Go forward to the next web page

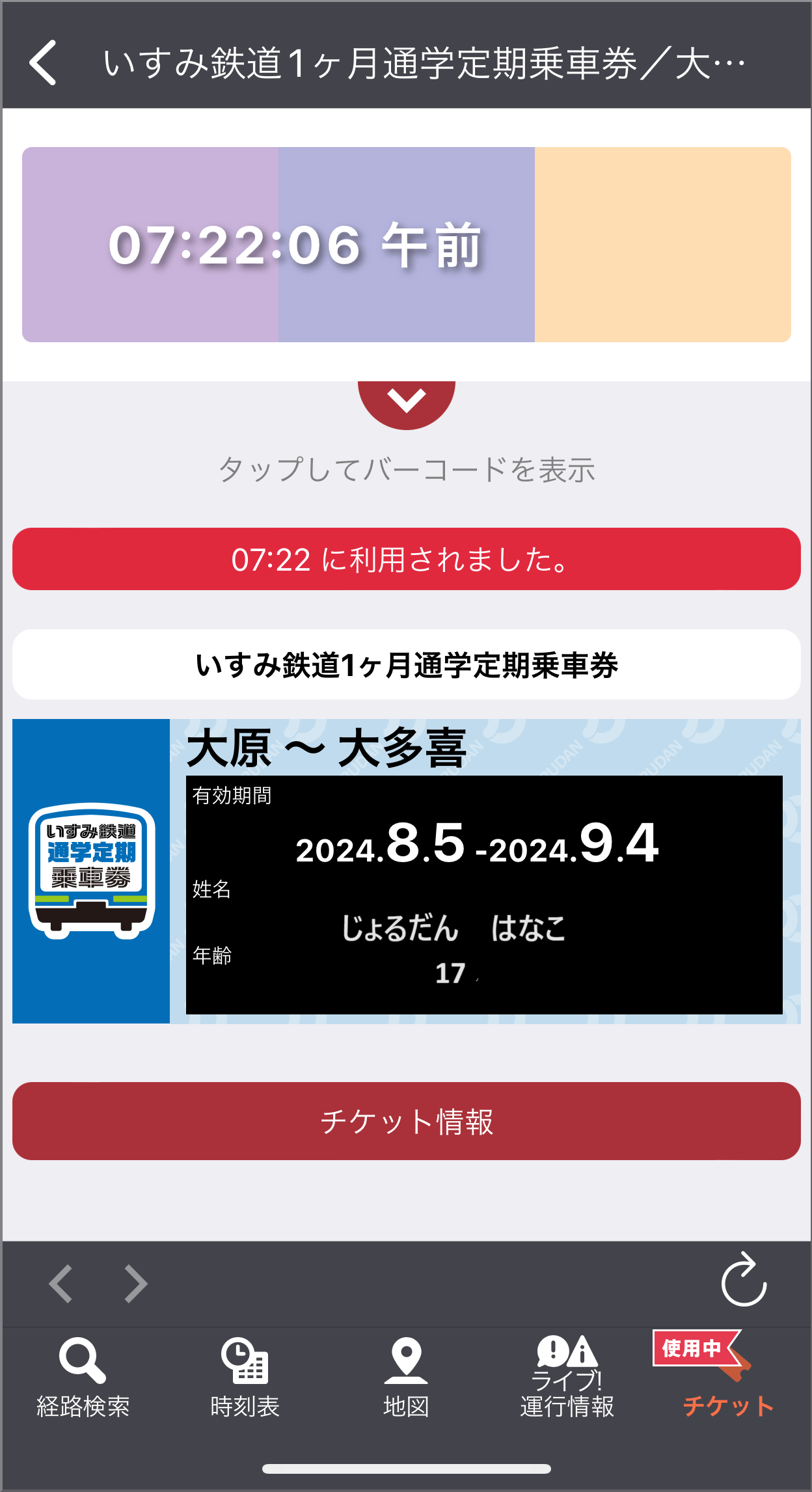click(136, 1284)
